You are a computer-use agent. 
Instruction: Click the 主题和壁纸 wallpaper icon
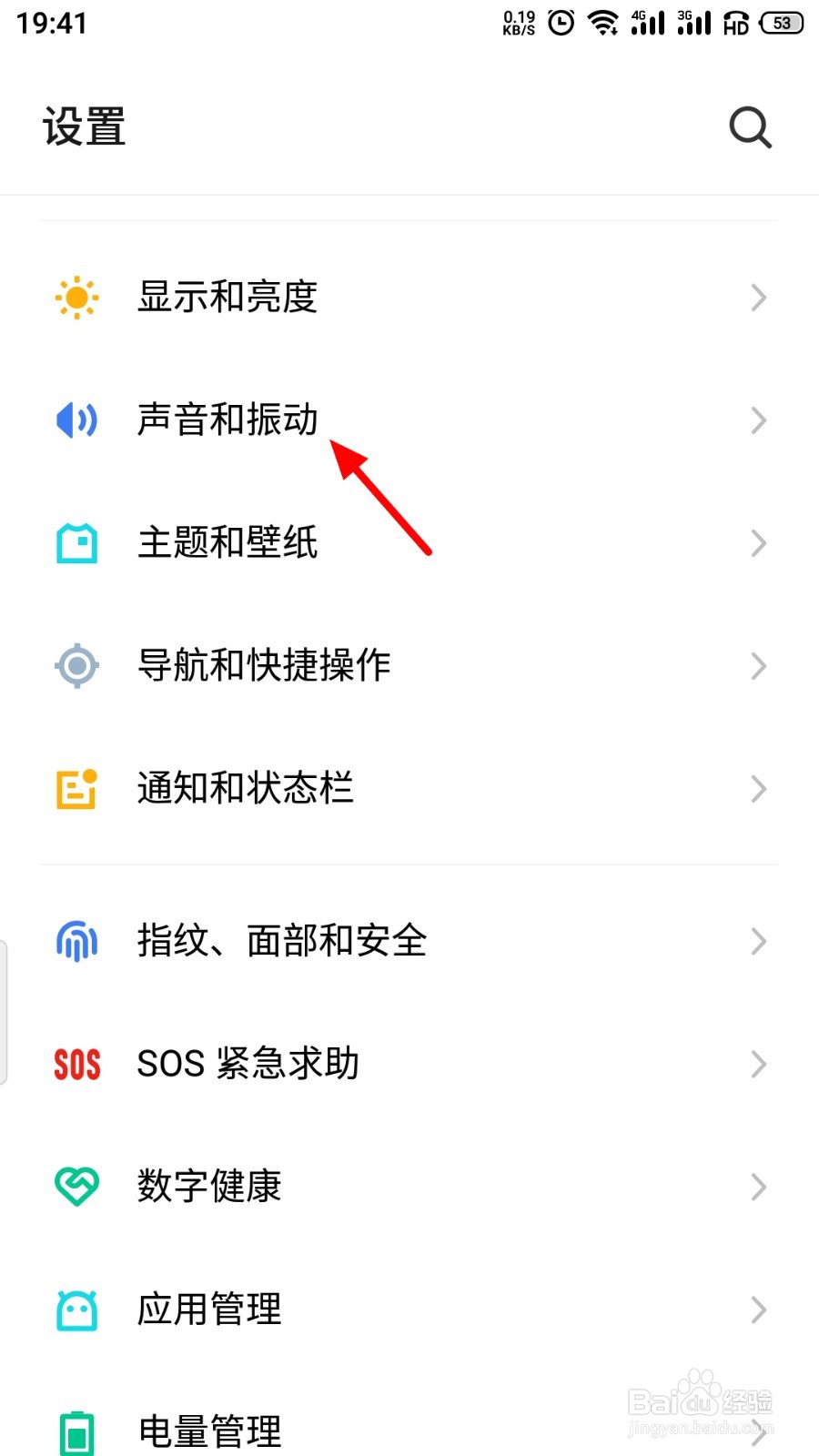(76, 543)
